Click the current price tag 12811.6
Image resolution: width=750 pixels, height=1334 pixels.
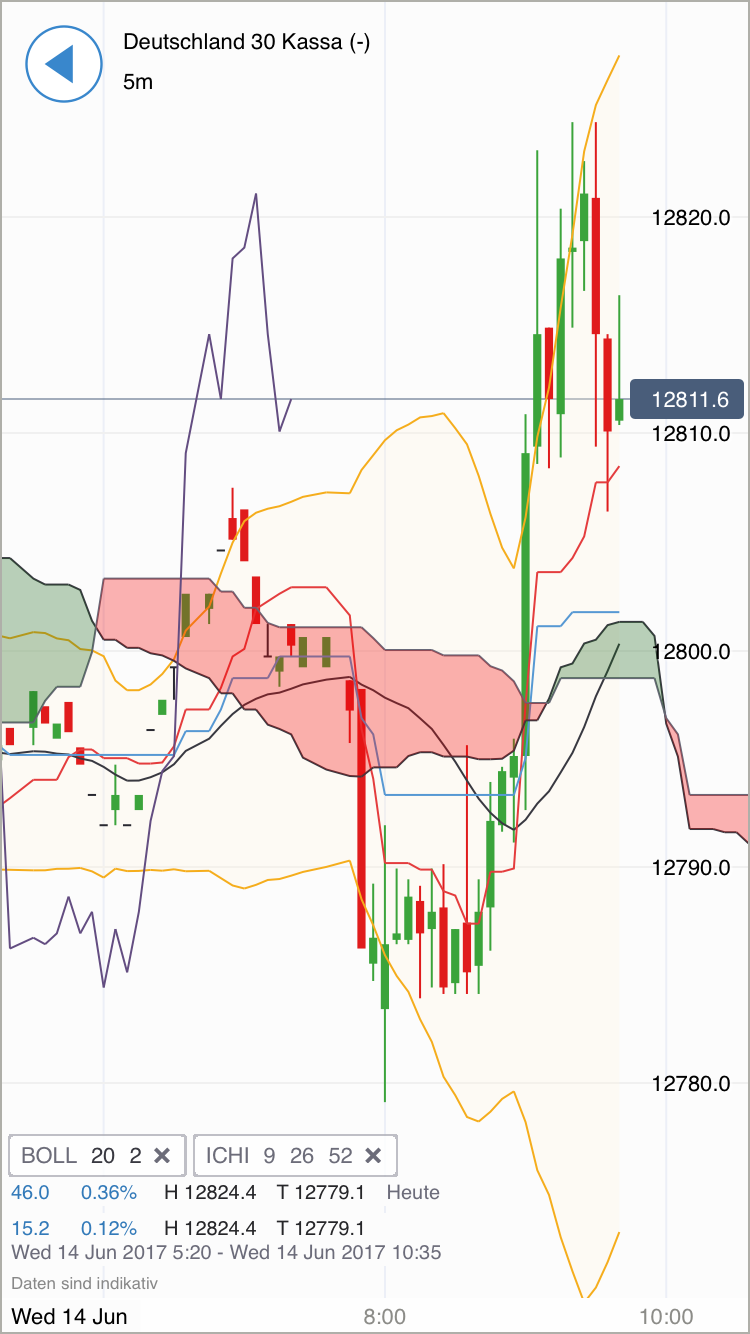click(x=687, y=399)
